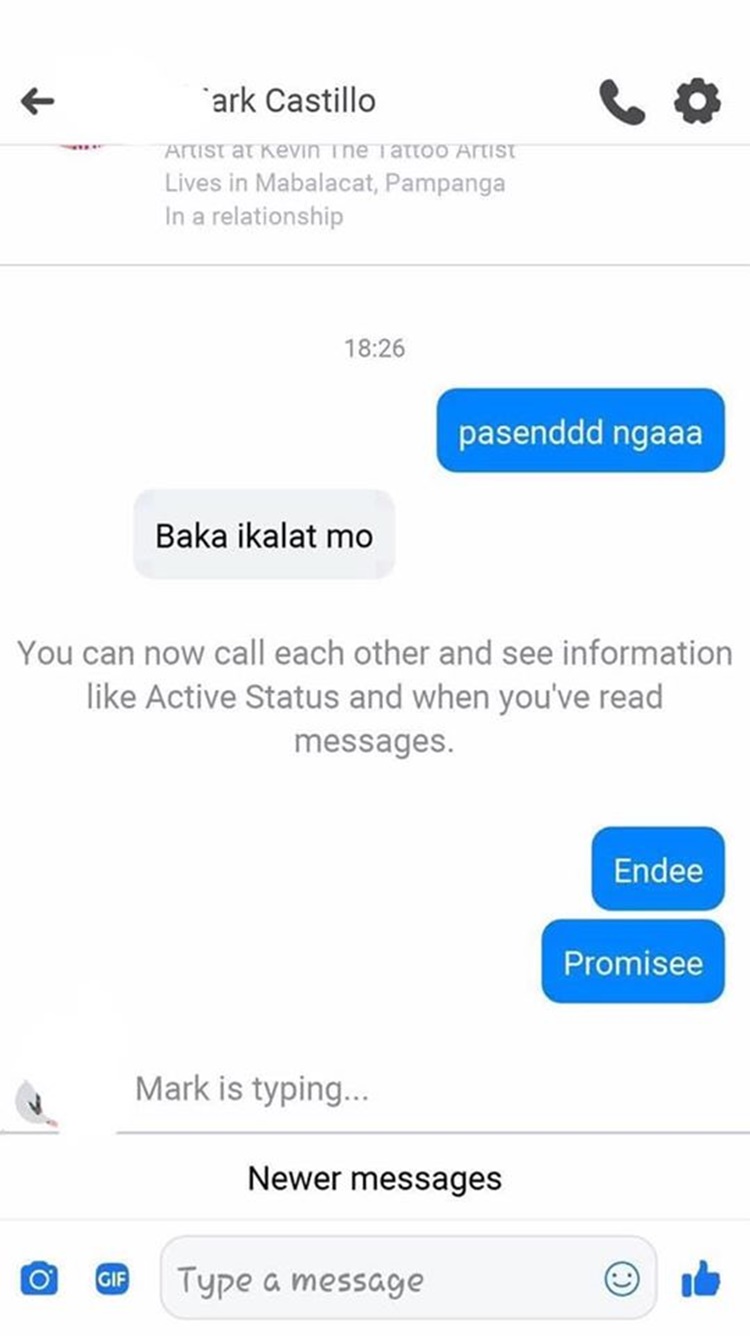Start a voice call with Mark Castillo
This screenshot has width=750, height=1336.
coord(621,101)
